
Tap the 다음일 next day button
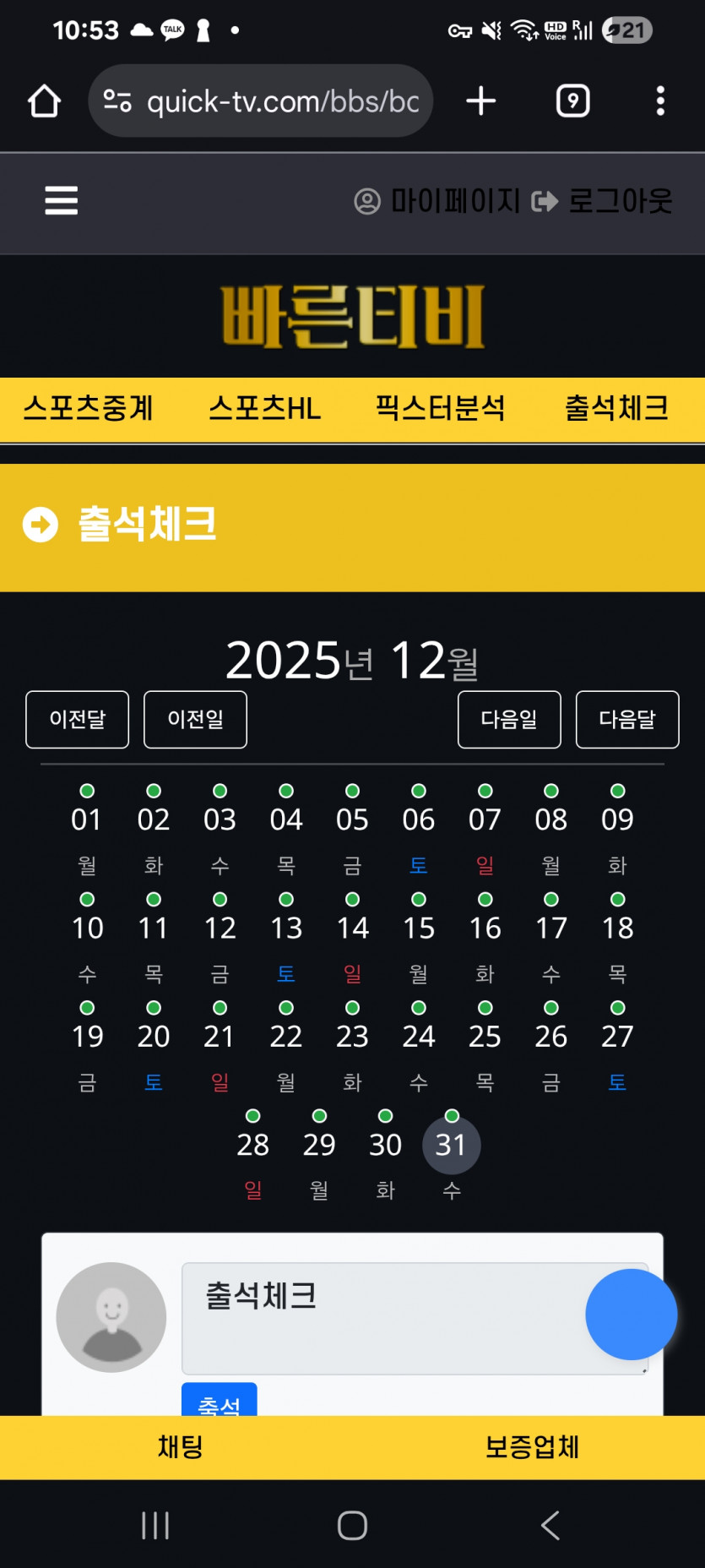tap(510, 720)
